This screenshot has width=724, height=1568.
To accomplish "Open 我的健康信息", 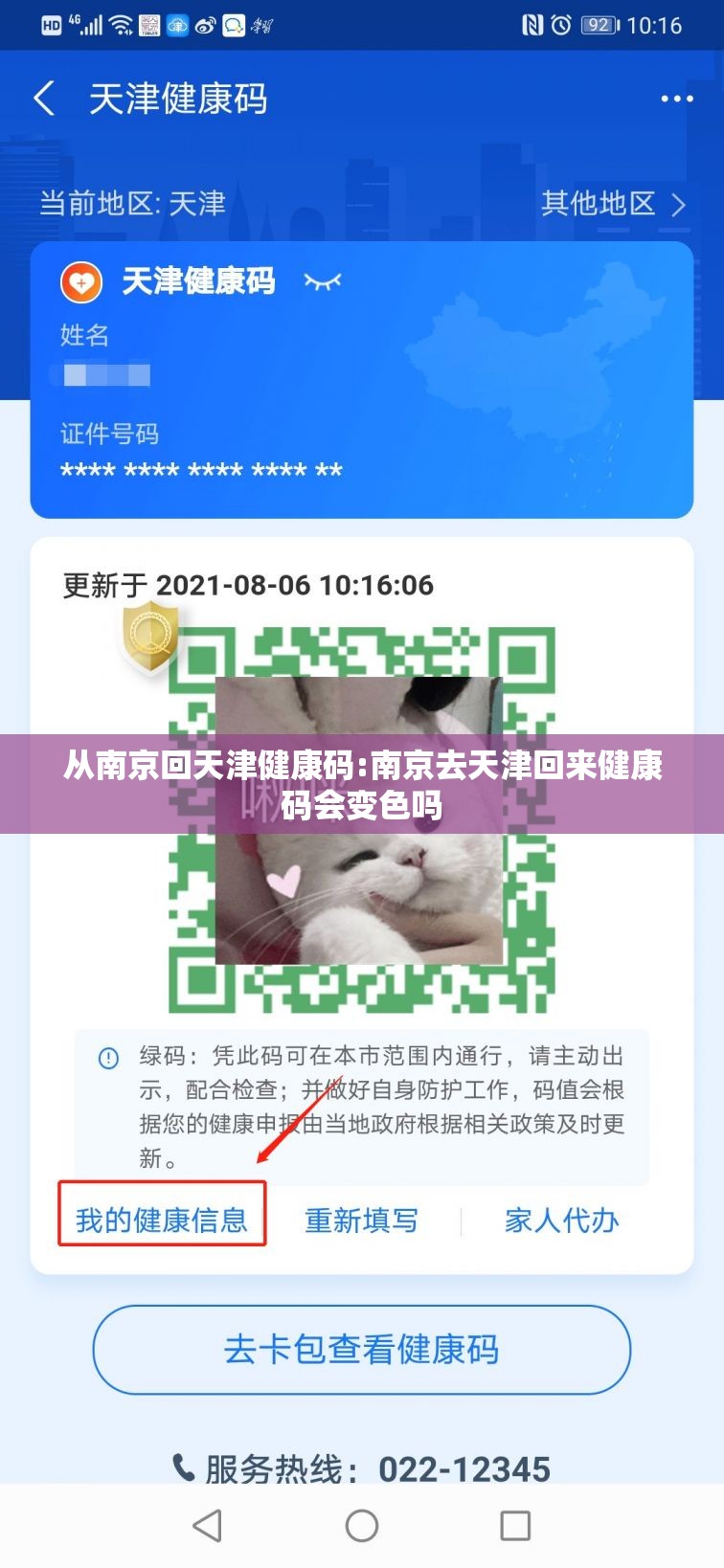I will [x=162, y=1220].
